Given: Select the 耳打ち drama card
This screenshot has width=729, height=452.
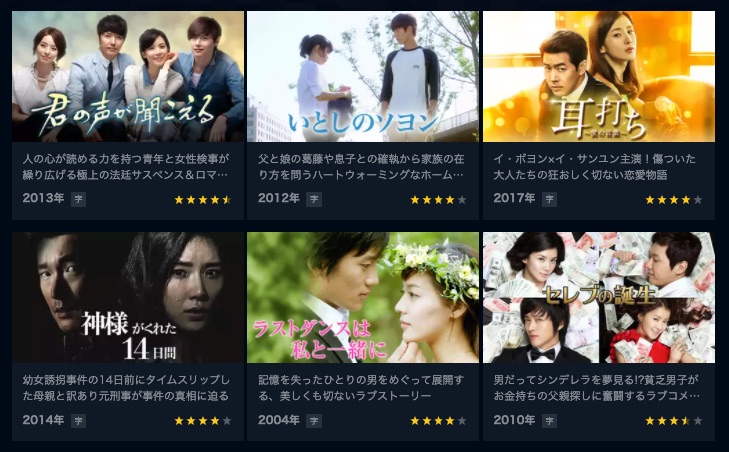Looking at the screenshot, I should tap(598, 77).
